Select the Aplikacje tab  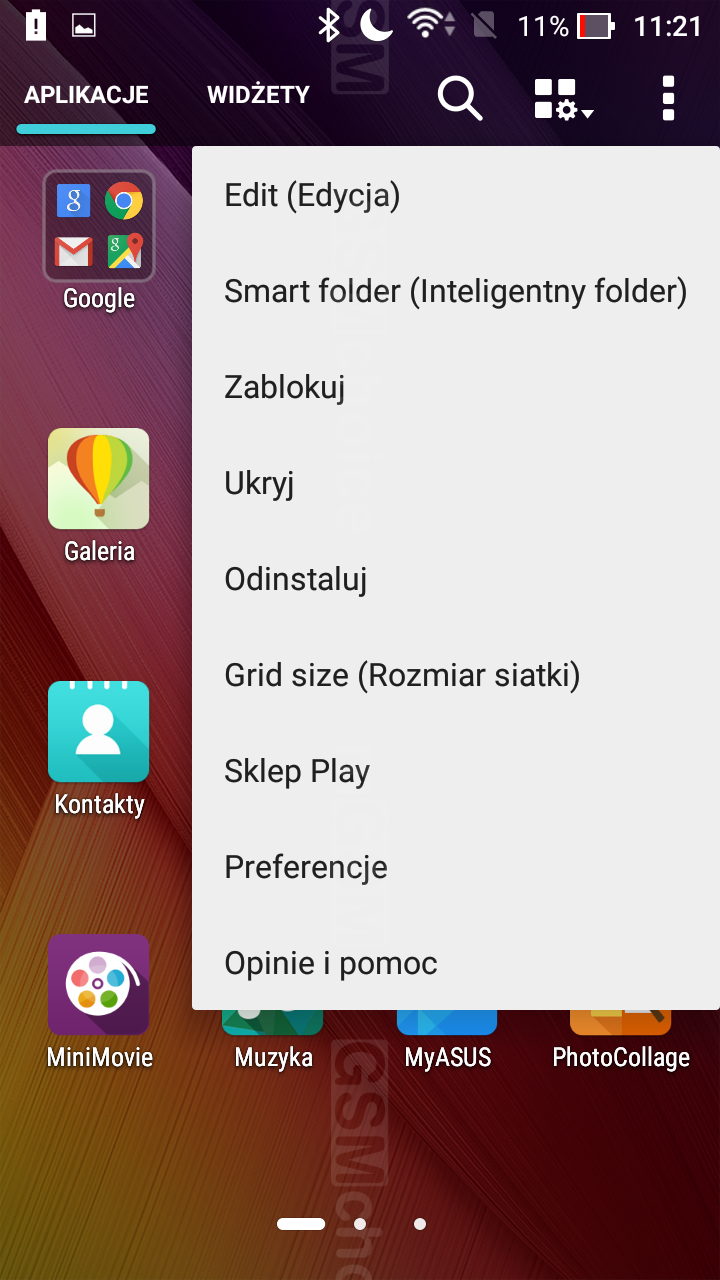point(86,96)
